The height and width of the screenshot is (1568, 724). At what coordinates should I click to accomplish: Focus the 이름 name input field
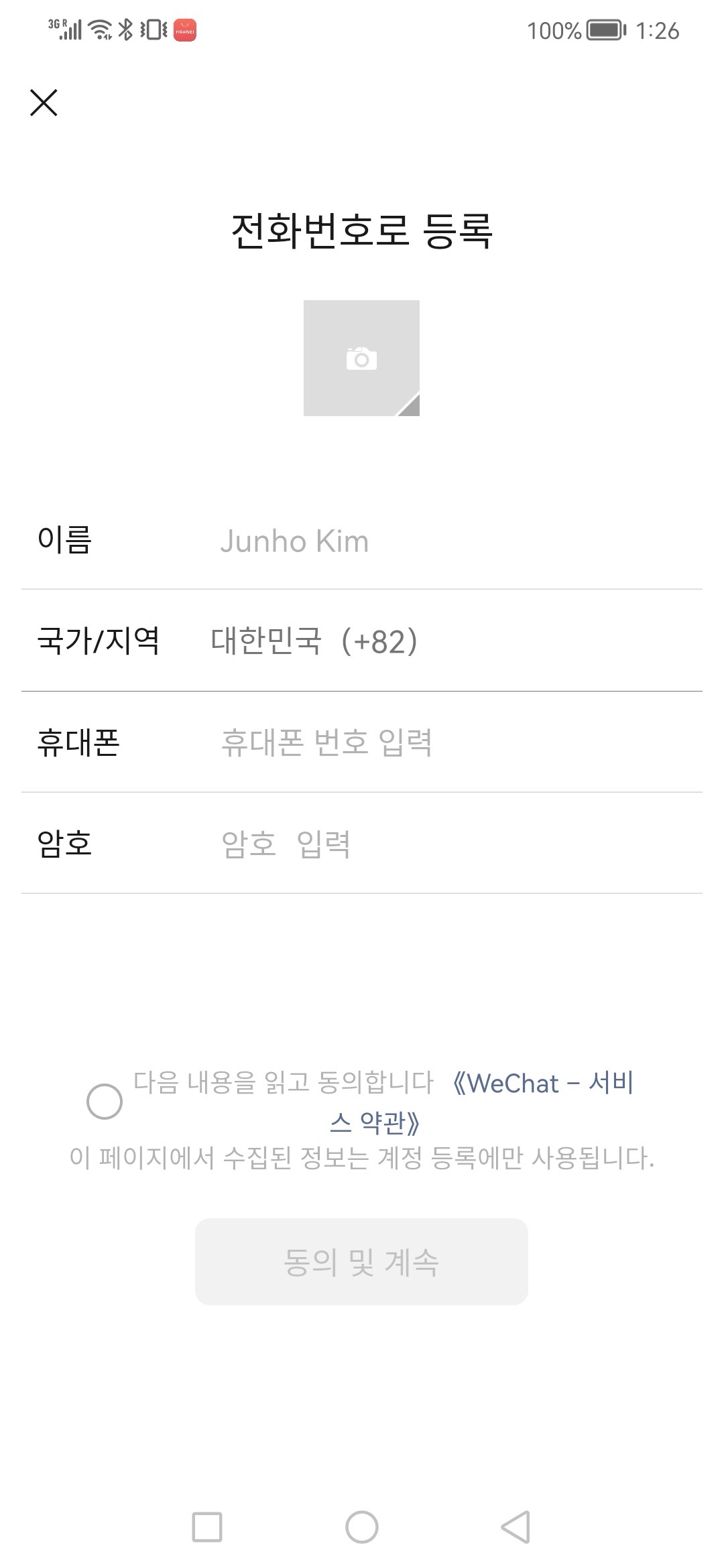(x=456, y=541)
